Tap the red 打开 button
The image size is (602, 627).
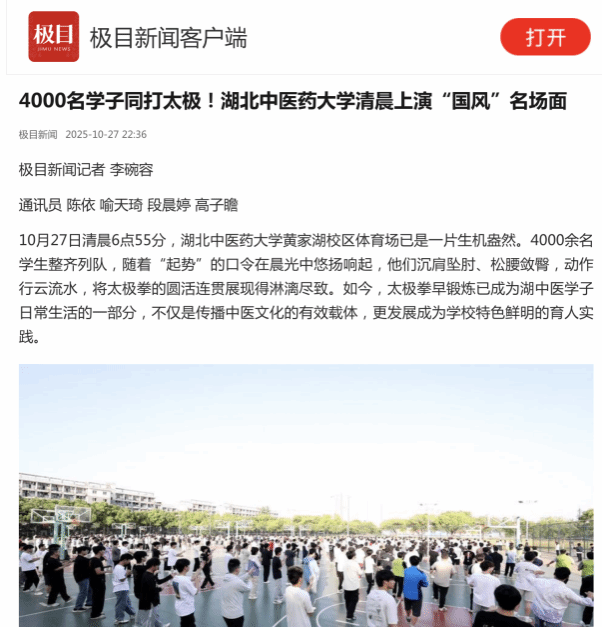coord(545,38)
